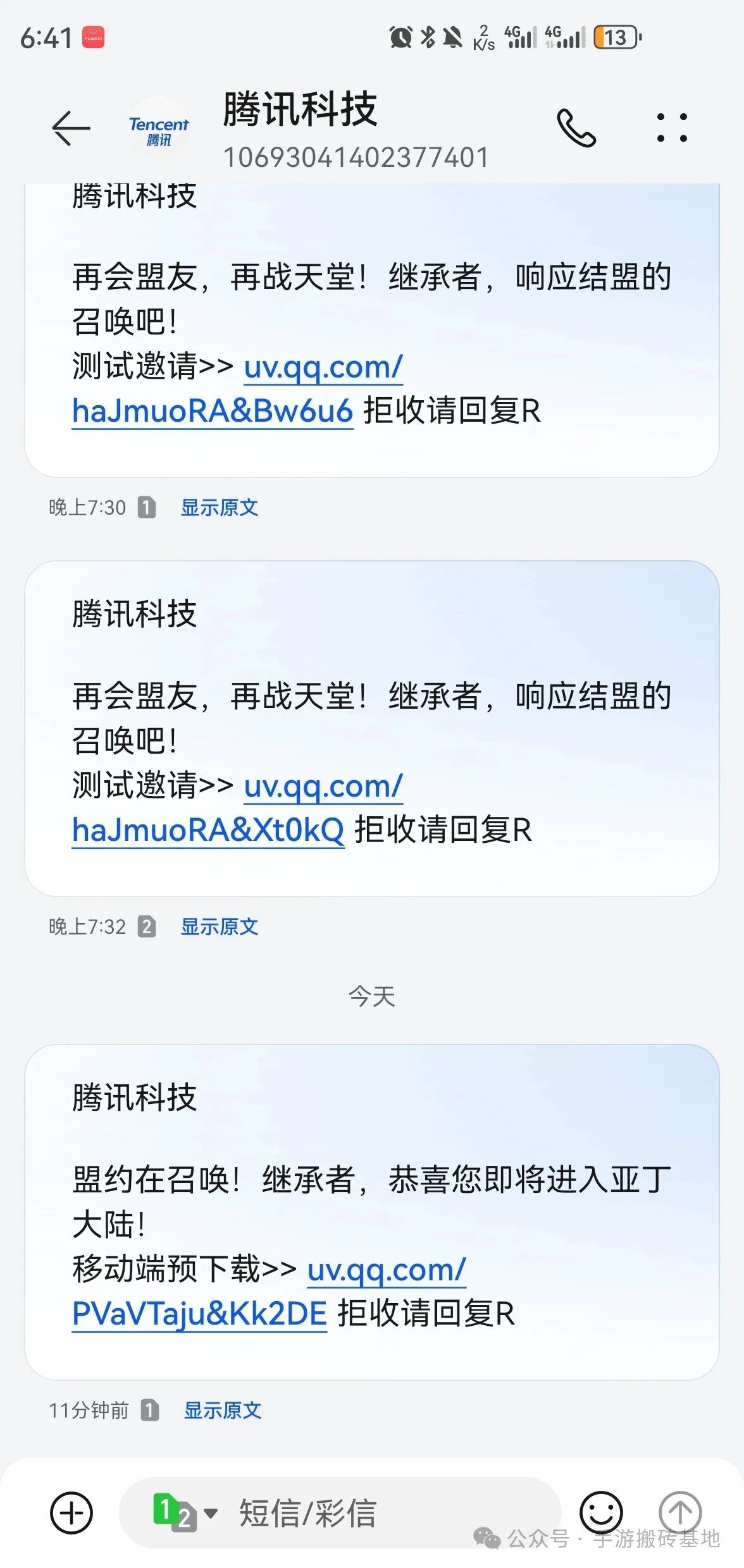744x1568 pixels.
Task: Tap the unread badge on the 7:30 message
Action: (x=146, y=507)
